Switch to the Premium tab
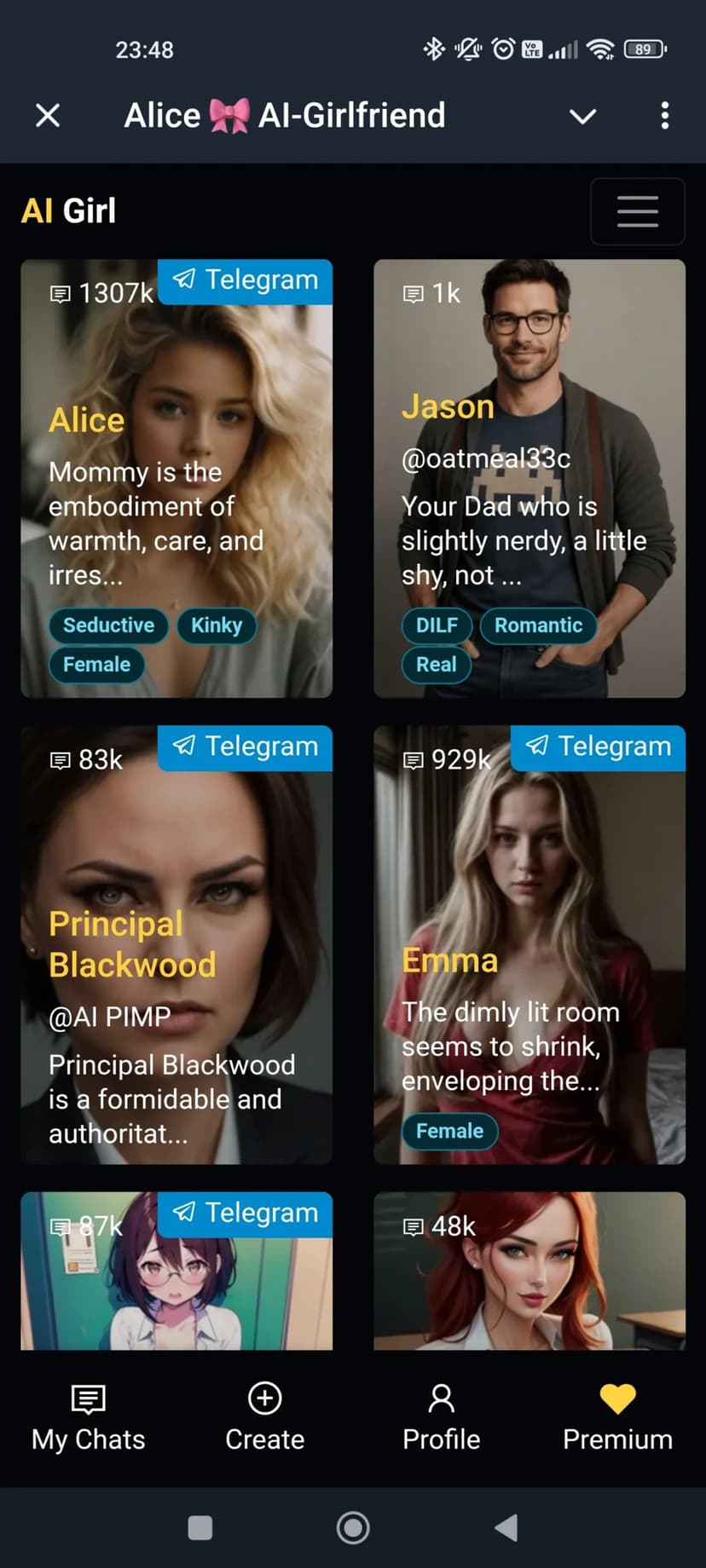 click(617, 1418)
